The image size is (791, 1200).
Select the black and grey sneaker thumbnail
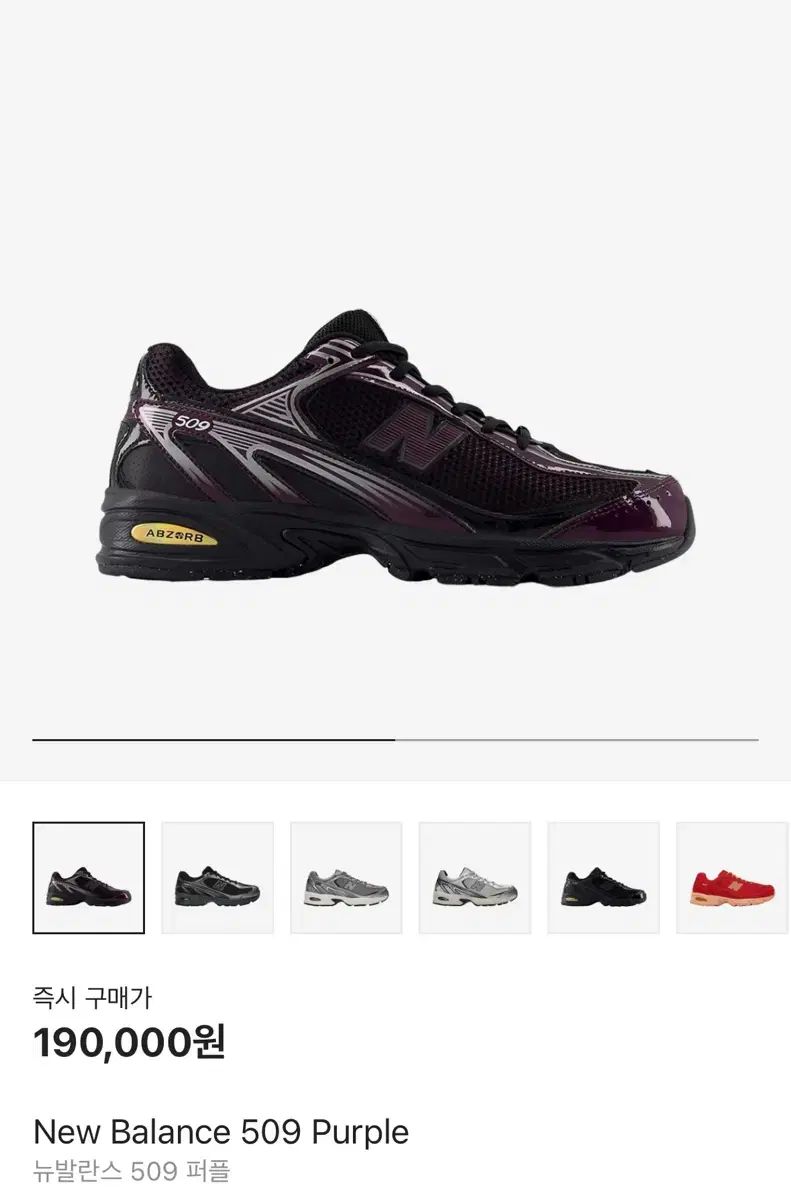pyautogui.click(x=217, y=877)
